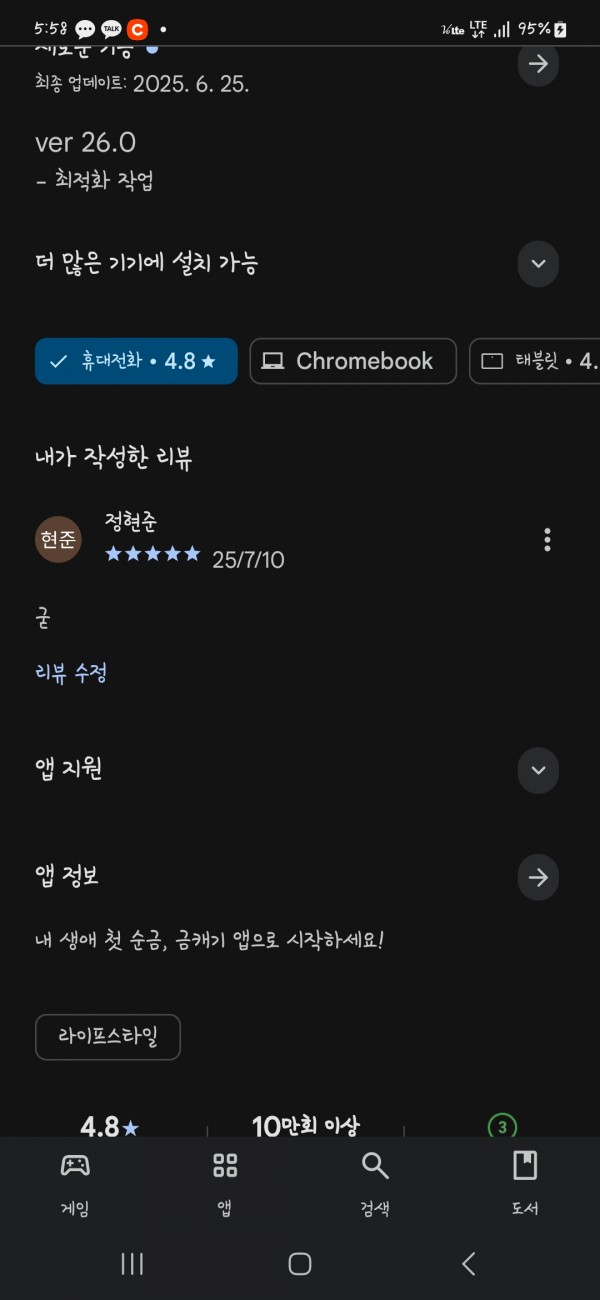Select the Chromebook device chip
The width and height of the screenshot is (600, 1300).
(x=353, y=361)
